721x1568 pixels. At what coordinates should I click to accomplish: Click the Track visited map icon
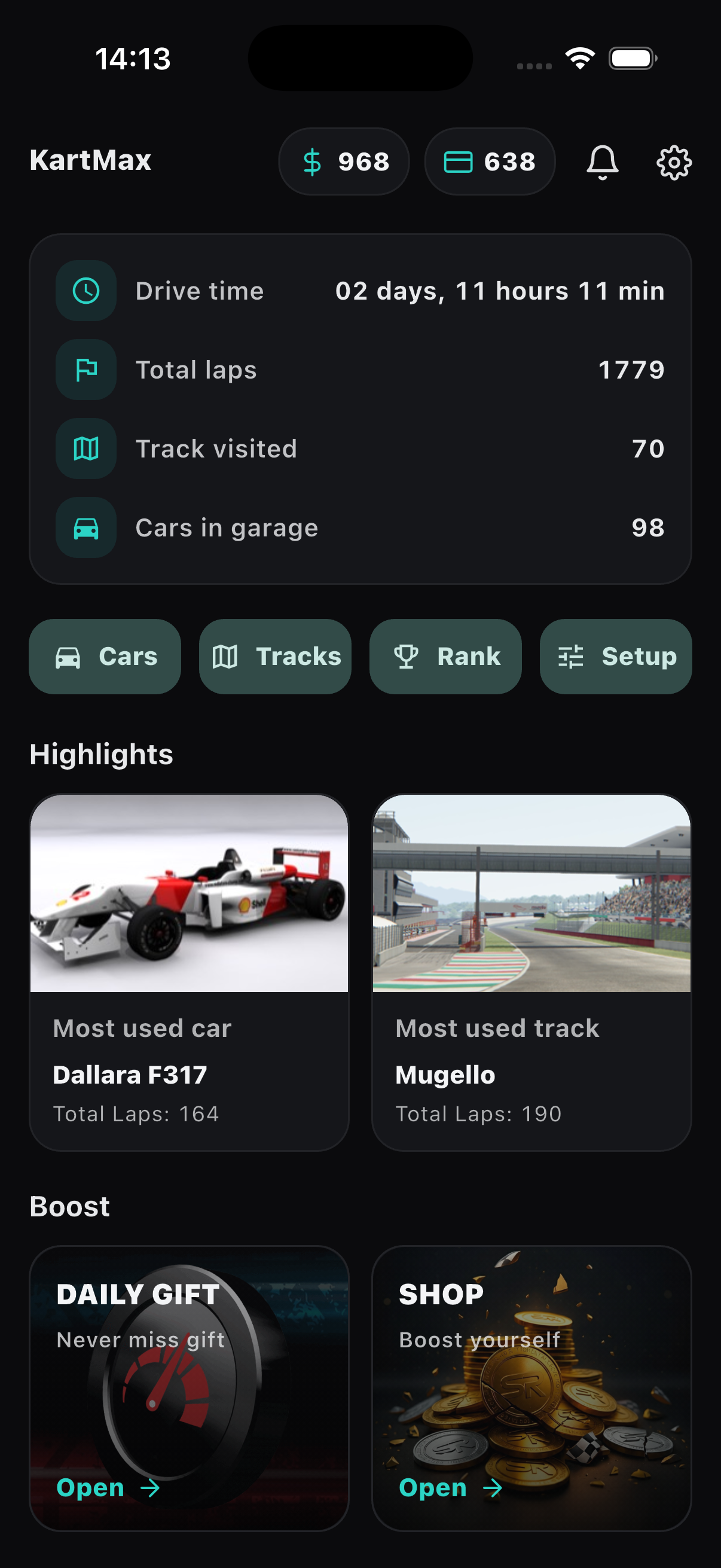[85, 449]
